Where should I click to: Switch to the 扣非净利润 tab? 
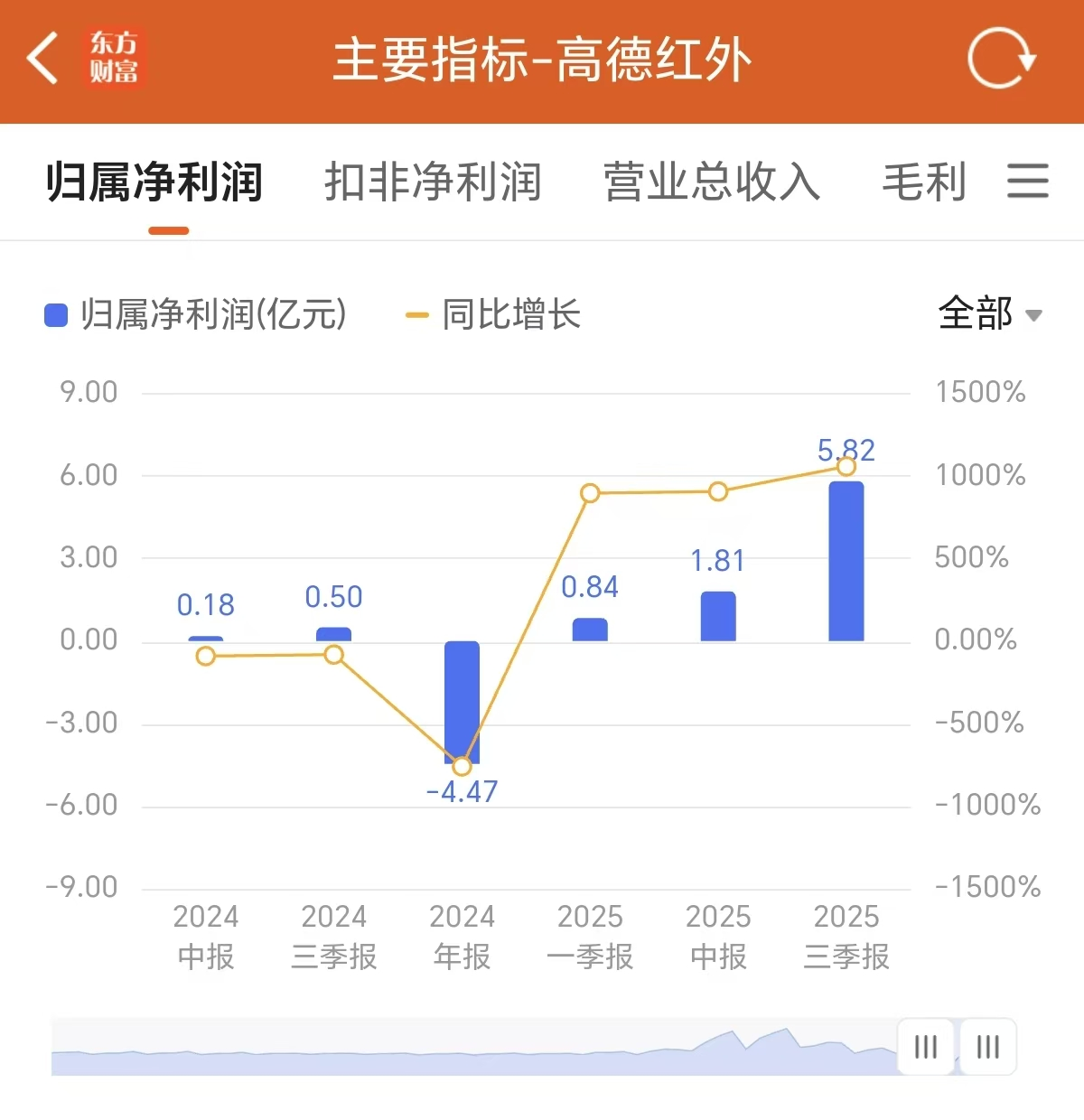coord(433,182)
